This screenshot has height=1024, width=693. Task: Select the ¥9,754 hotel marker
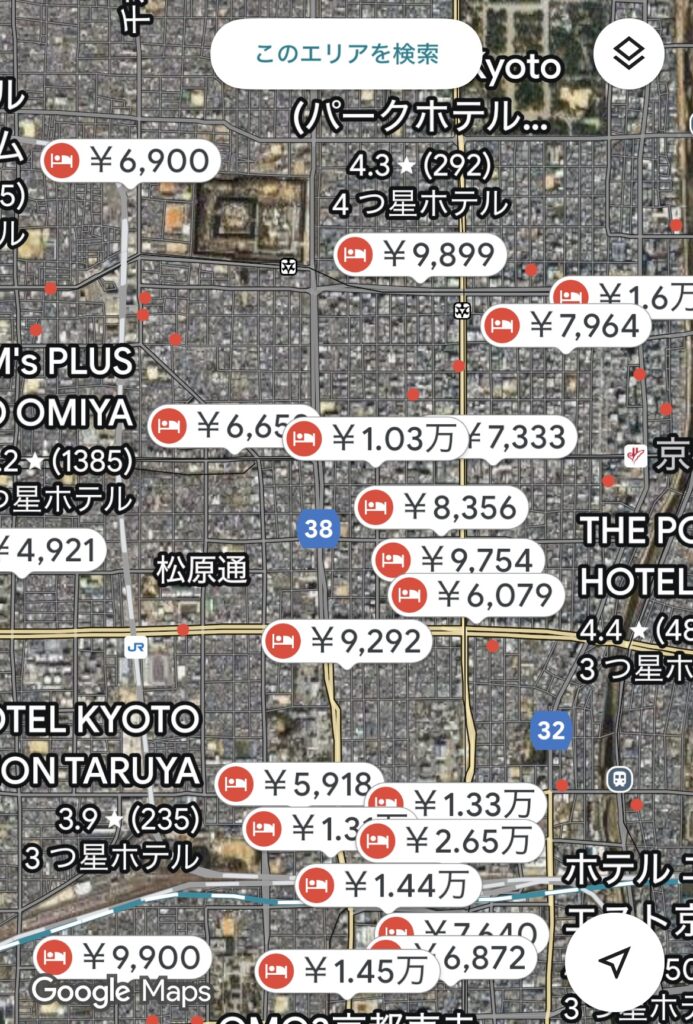(x=459, y=558)
